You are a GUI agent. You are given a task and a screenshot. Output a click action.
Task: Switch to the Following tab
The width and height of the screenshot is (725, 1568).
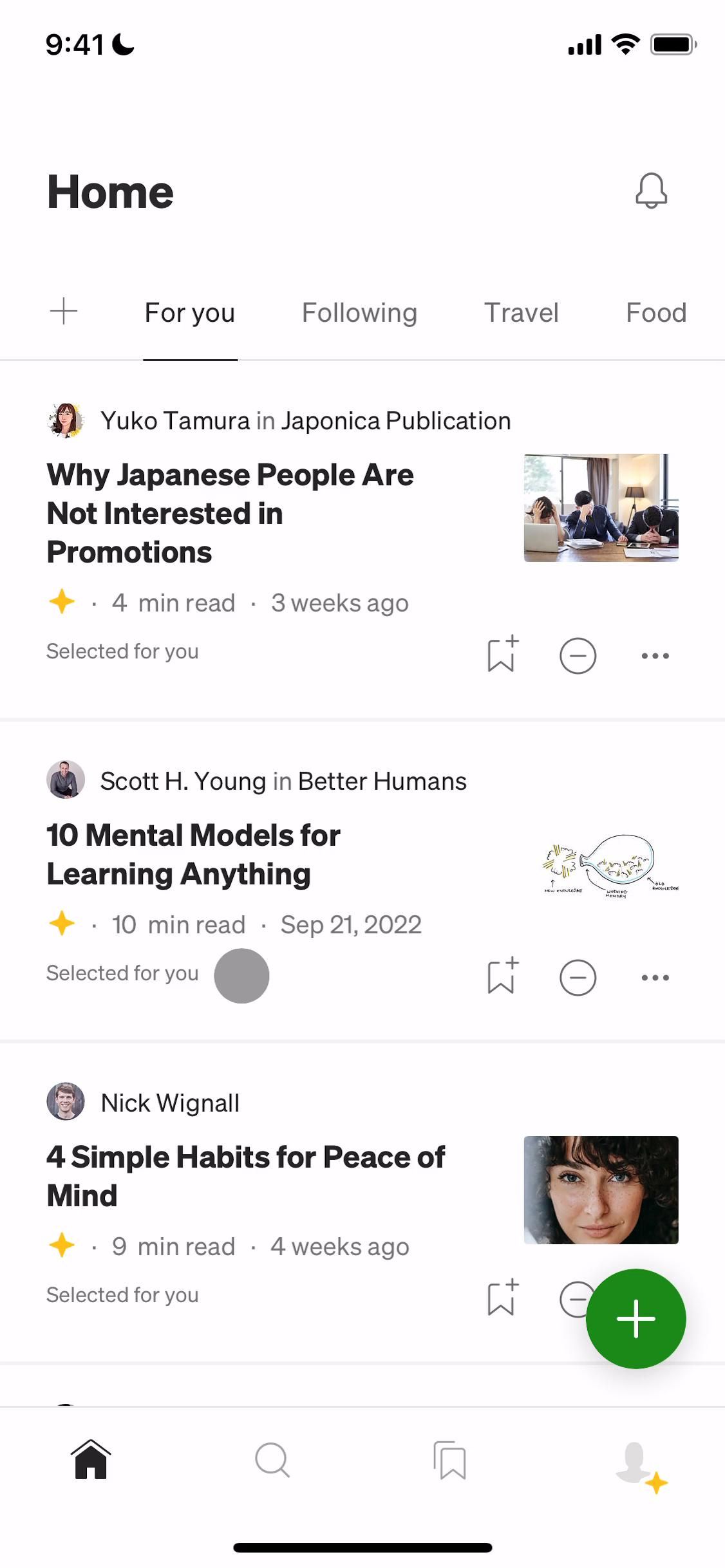pos(359,313)
